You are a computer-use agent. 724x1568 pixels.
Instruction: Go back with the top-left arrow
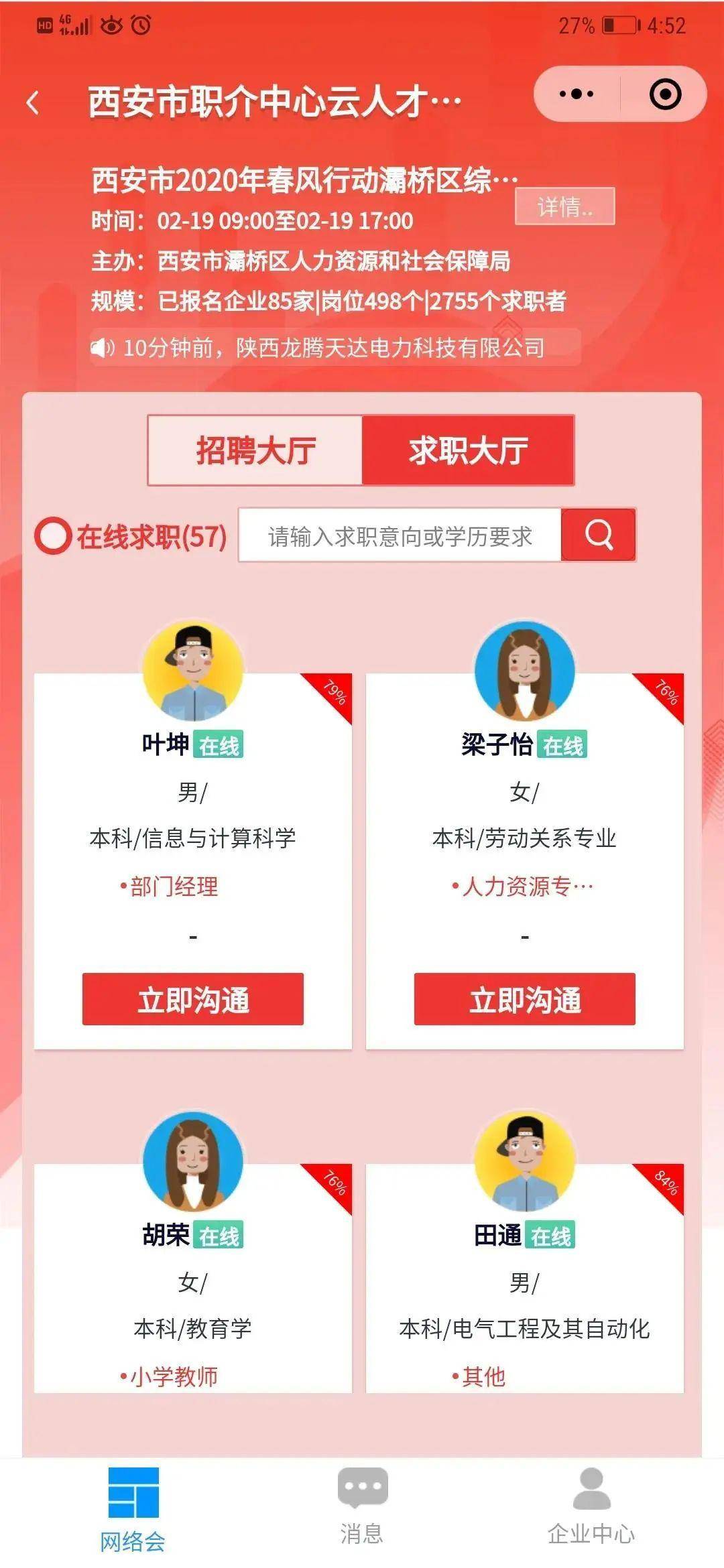[x=33, y=103]
